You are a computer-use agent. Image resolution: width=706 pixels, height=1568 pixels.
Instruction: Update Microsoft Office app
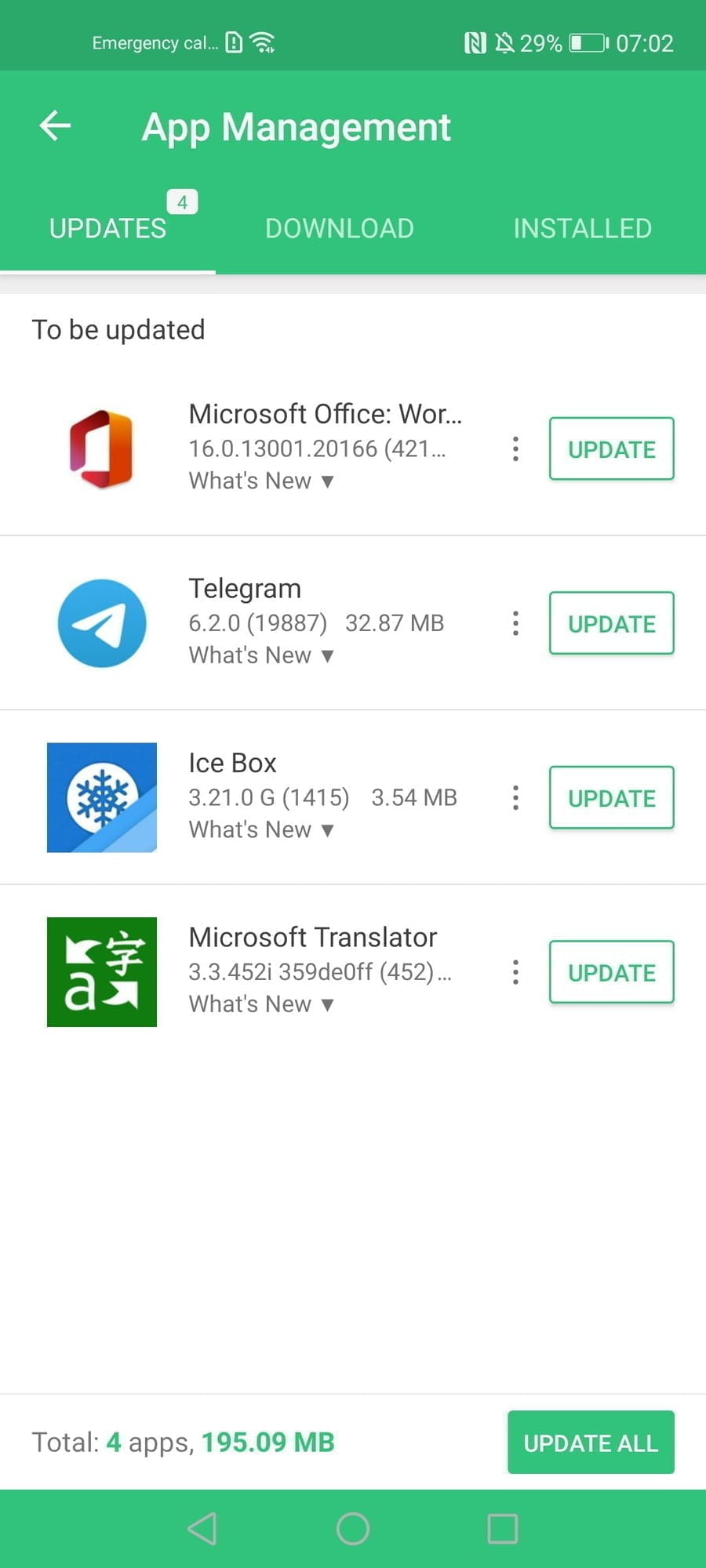611,449
